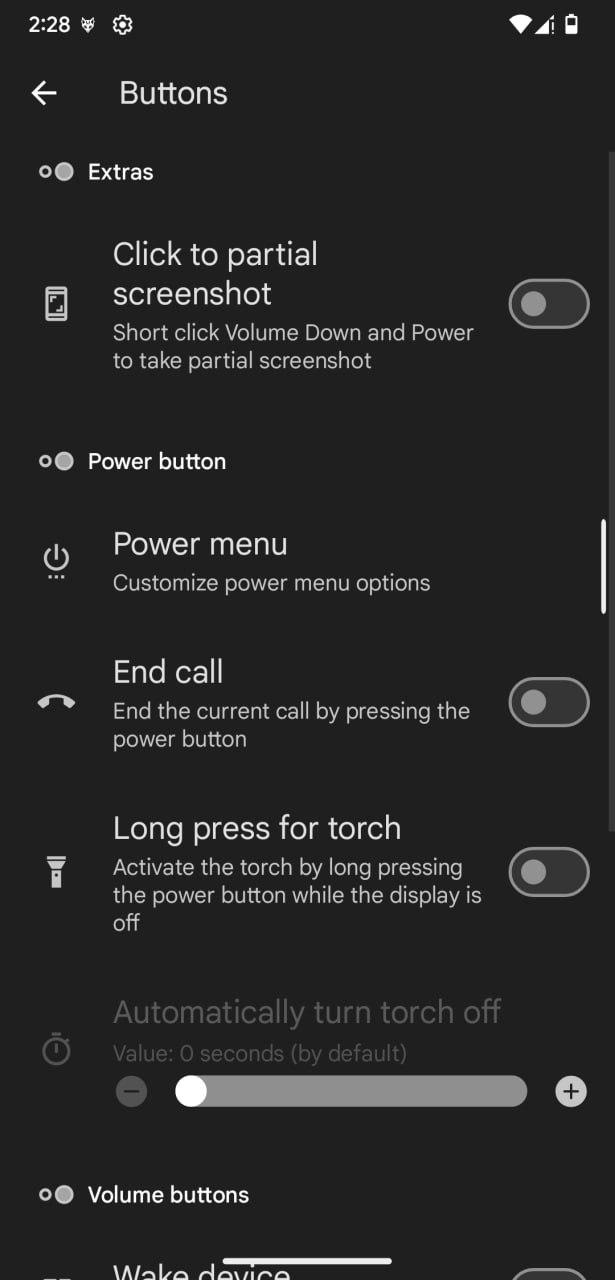The height and width of the screenshot is (1280, 615).
Task: Enable Click to partial screenshot switch
Action: pyautogui.click(x=549, y=304)
